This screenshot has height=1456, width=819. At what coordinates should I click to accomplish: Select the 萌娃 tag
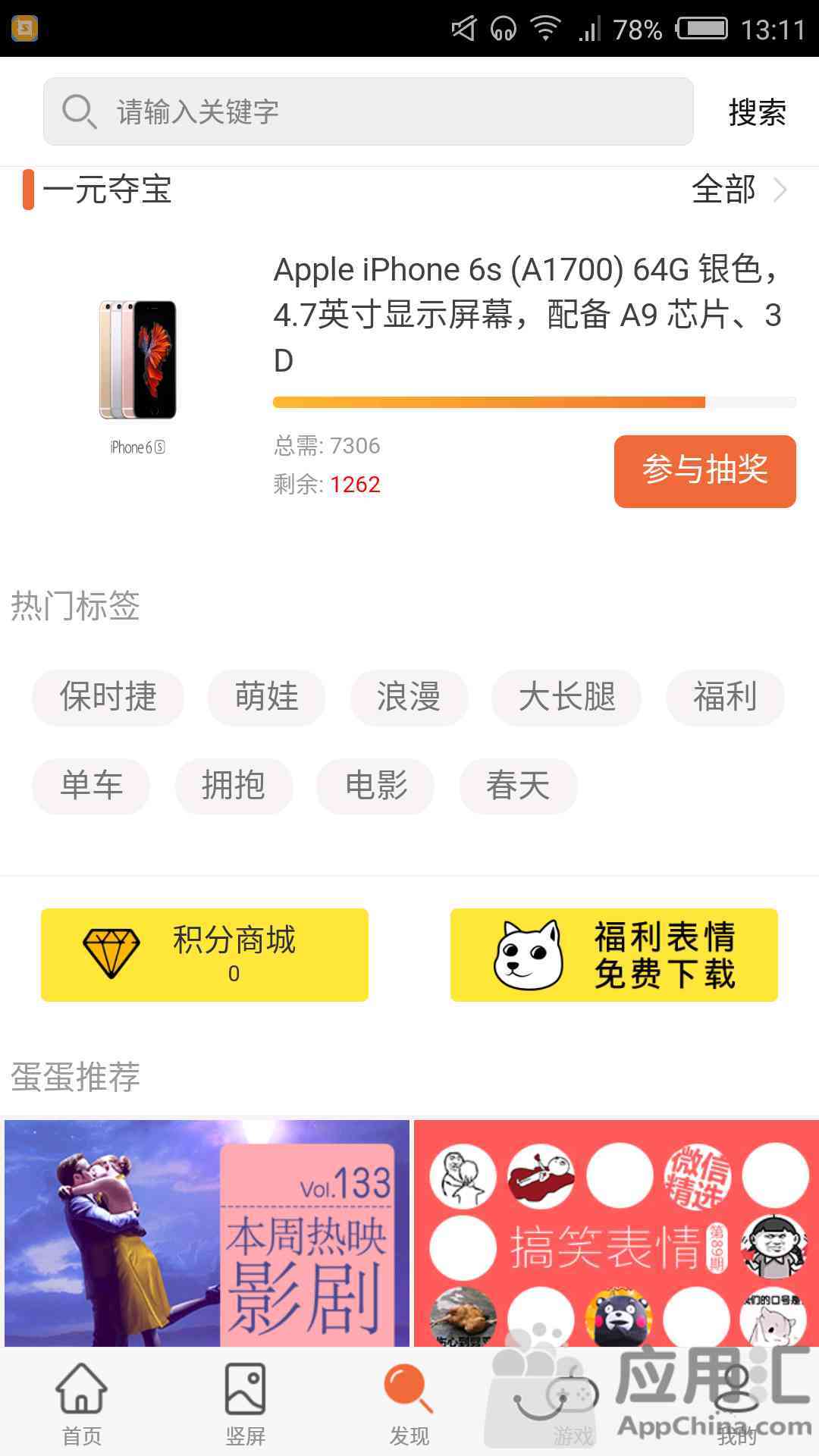(x=266, y=697)
